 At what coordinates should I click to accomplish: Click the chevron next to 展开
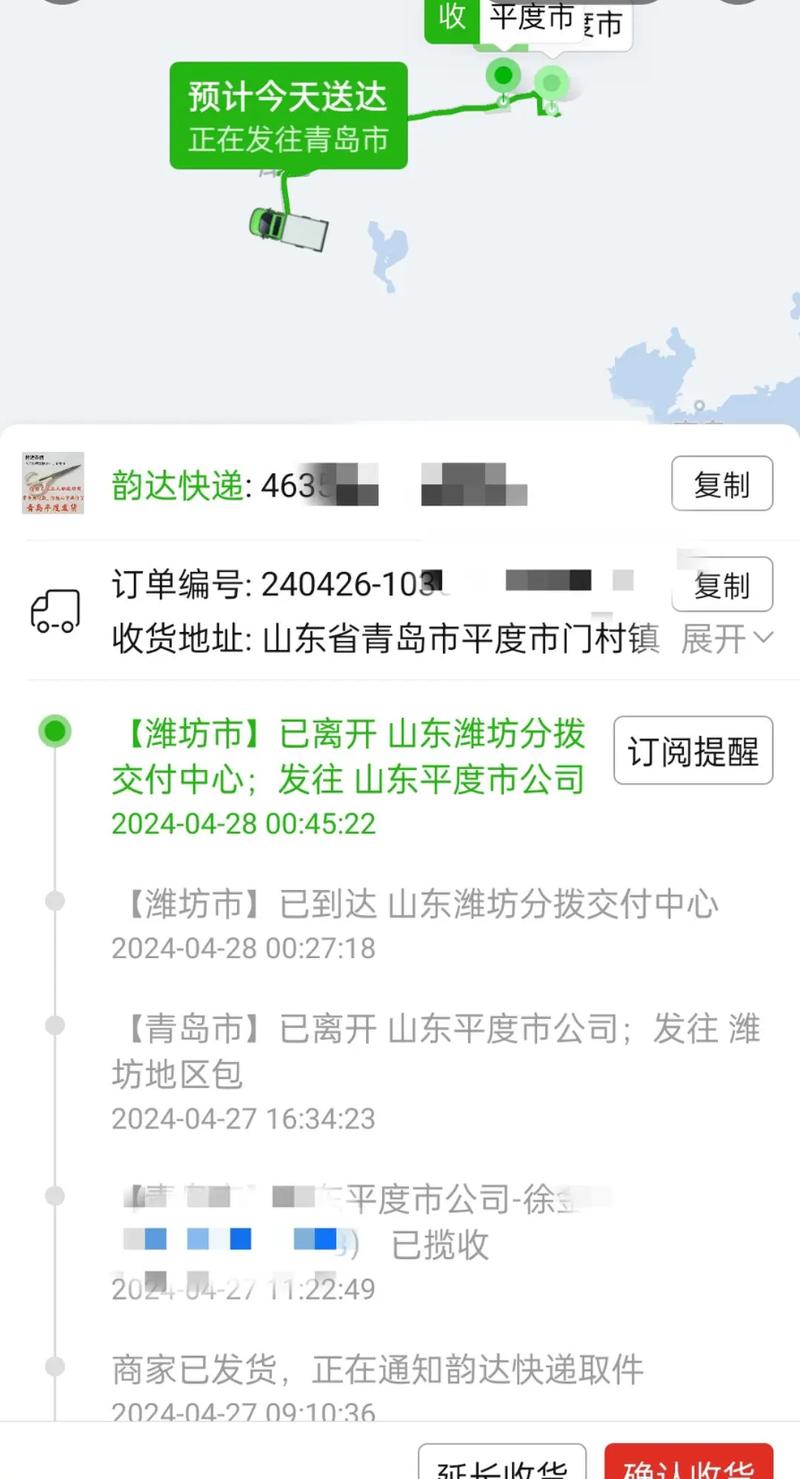tap(763, 639)
